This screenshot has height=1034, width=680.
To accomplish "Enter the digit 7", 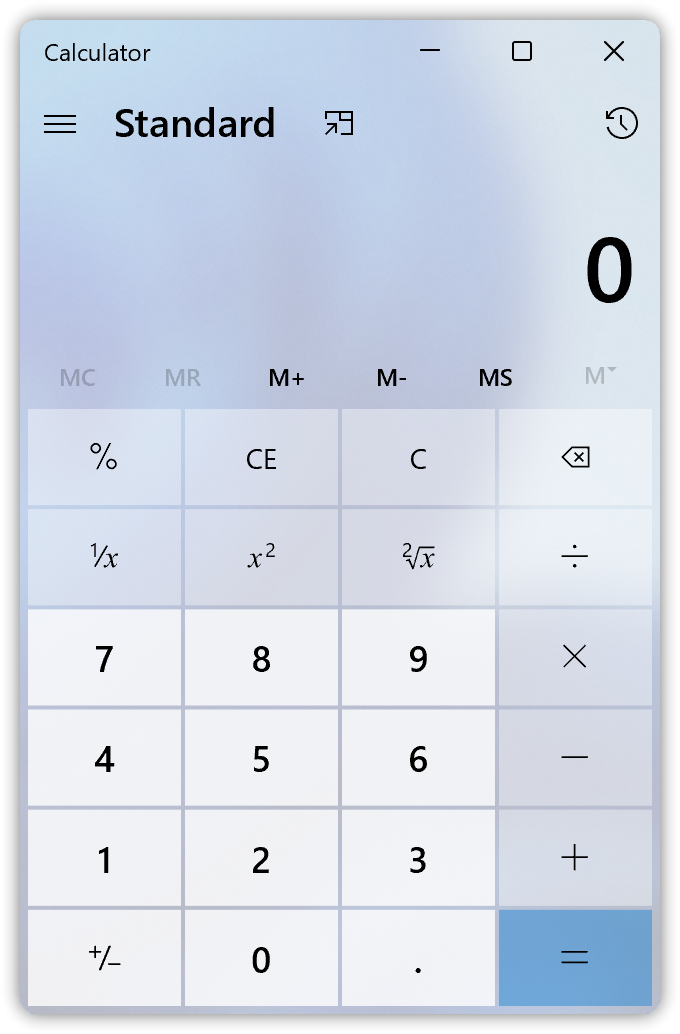I will 104,658.
